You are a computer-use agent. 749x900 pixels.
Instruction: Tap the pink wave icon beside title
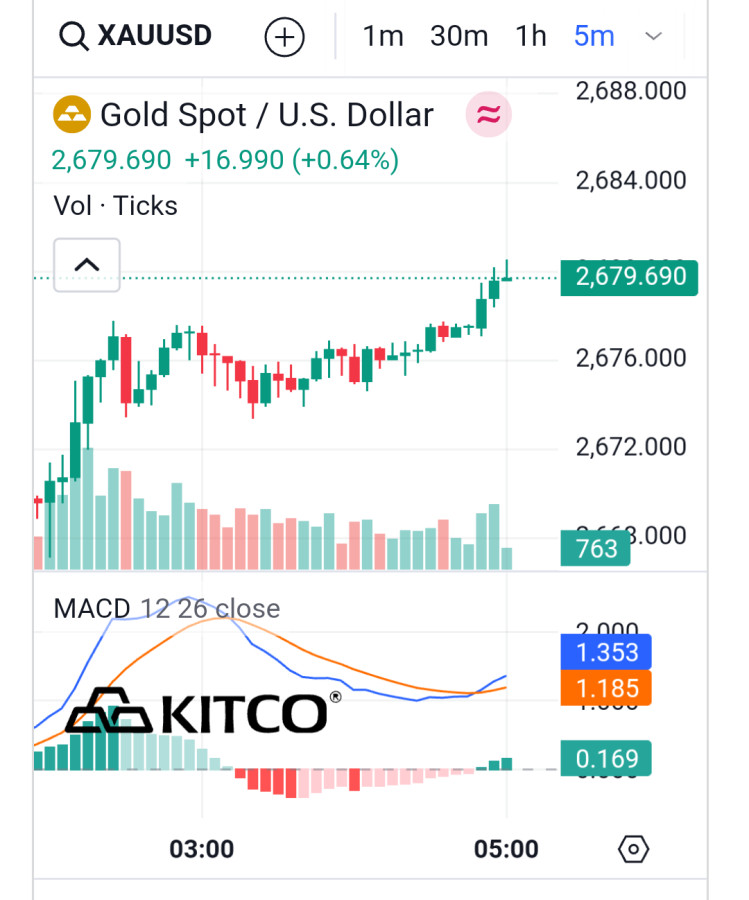[488, 116]
